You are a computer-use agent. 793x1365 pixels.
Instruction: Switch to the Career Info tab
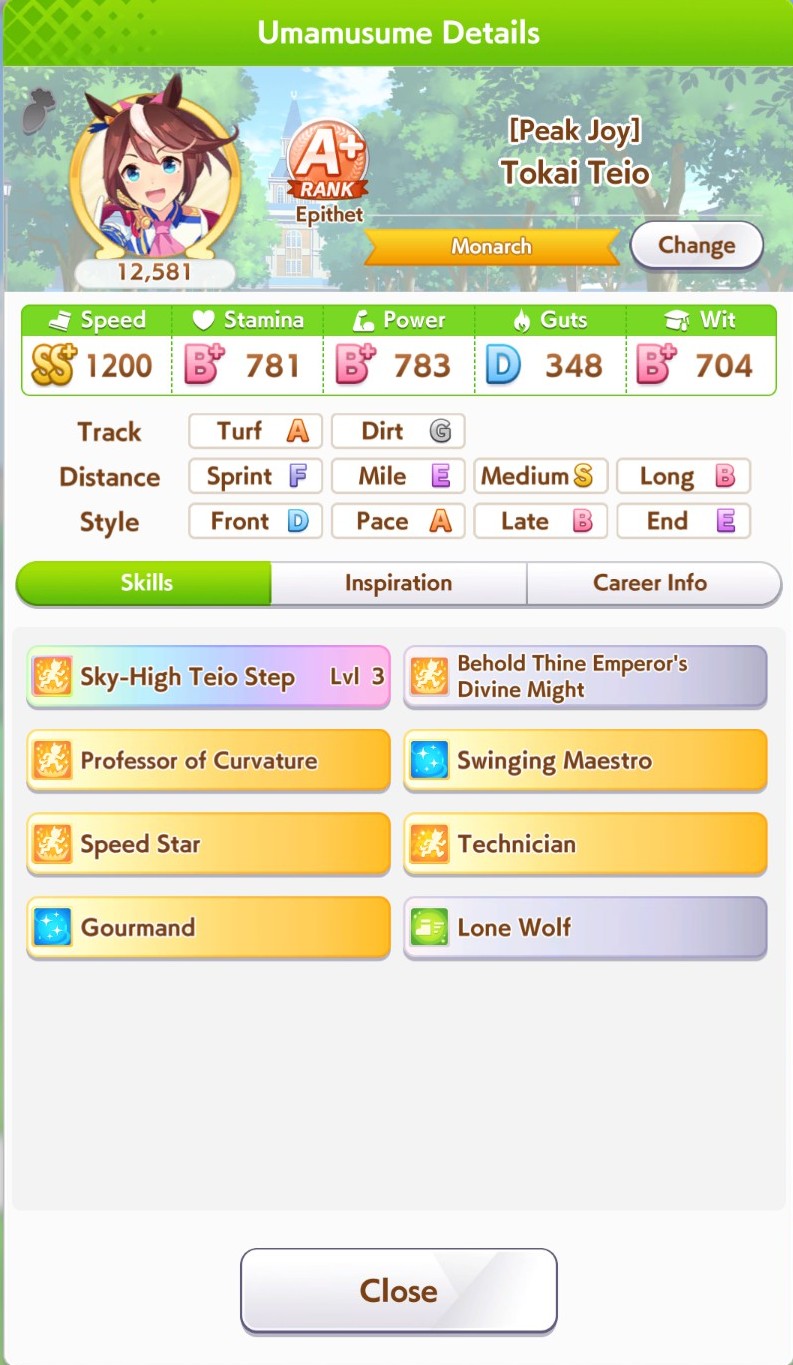[x=651, y=583]
